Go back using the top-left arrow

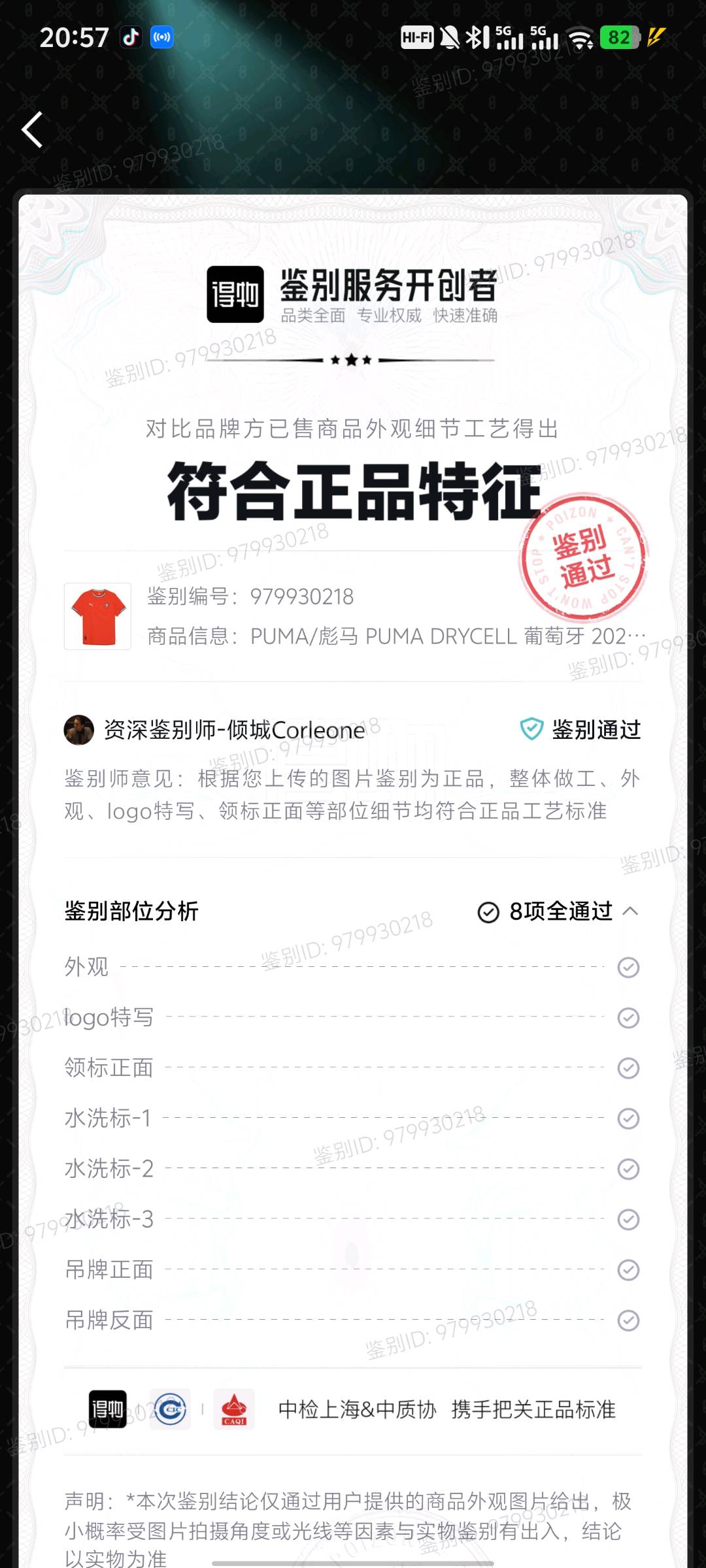[x=33, y=129]
